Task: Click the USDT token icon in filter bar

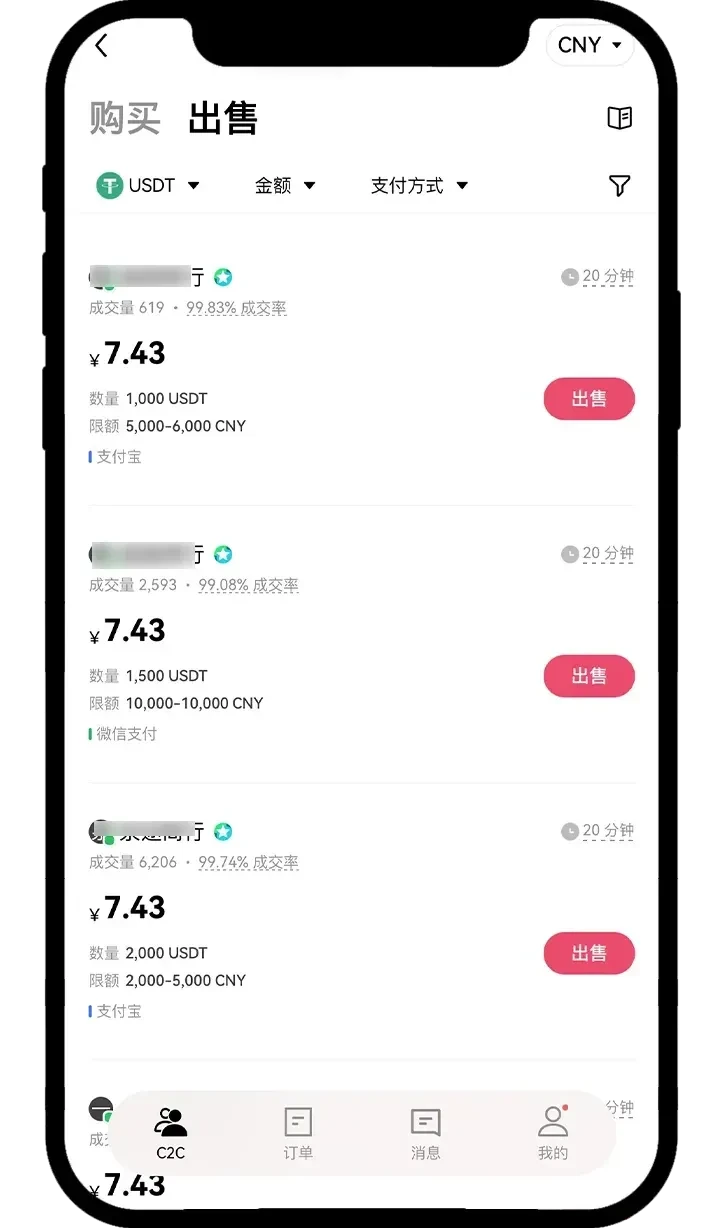Action: pos(109,185)
